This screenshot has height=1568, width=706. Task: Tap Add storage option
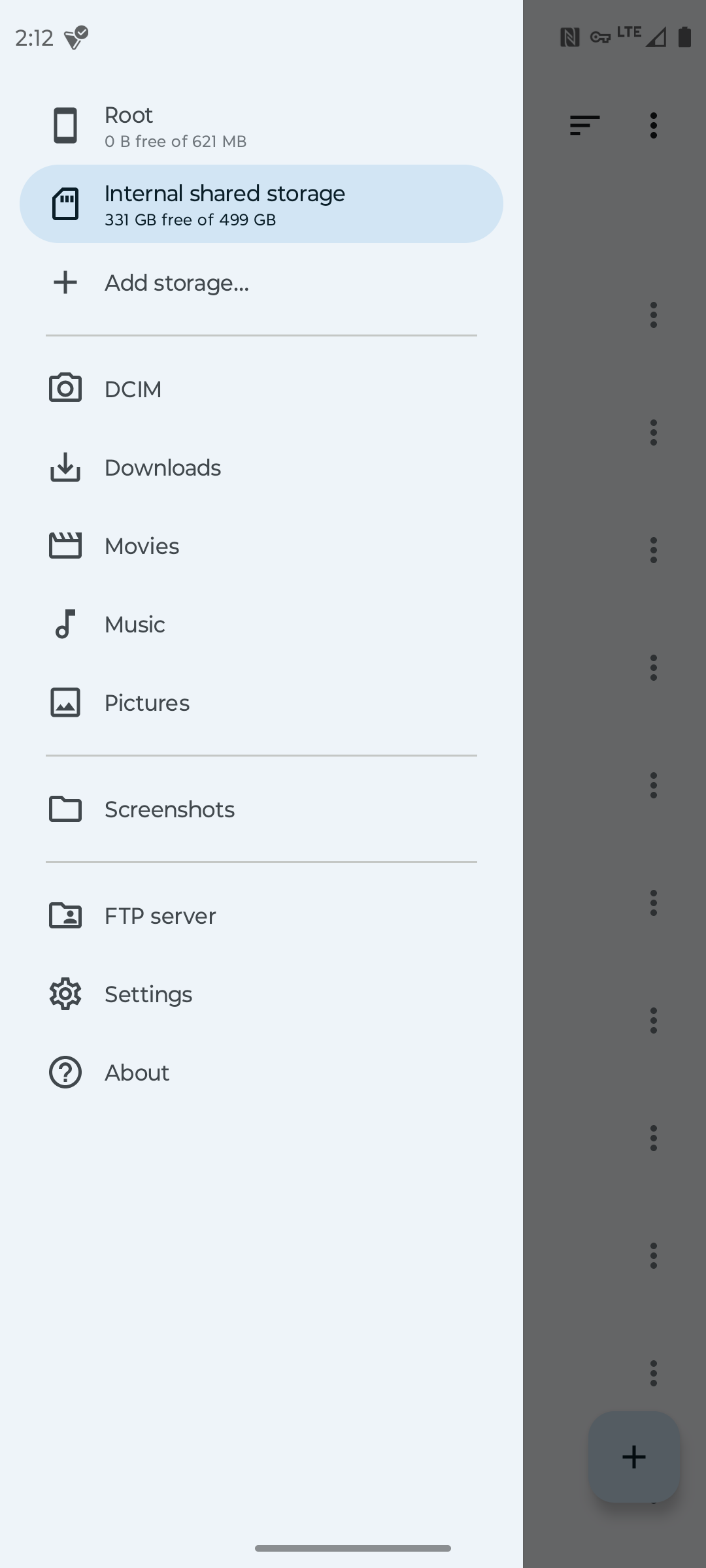tap(261, 282)
